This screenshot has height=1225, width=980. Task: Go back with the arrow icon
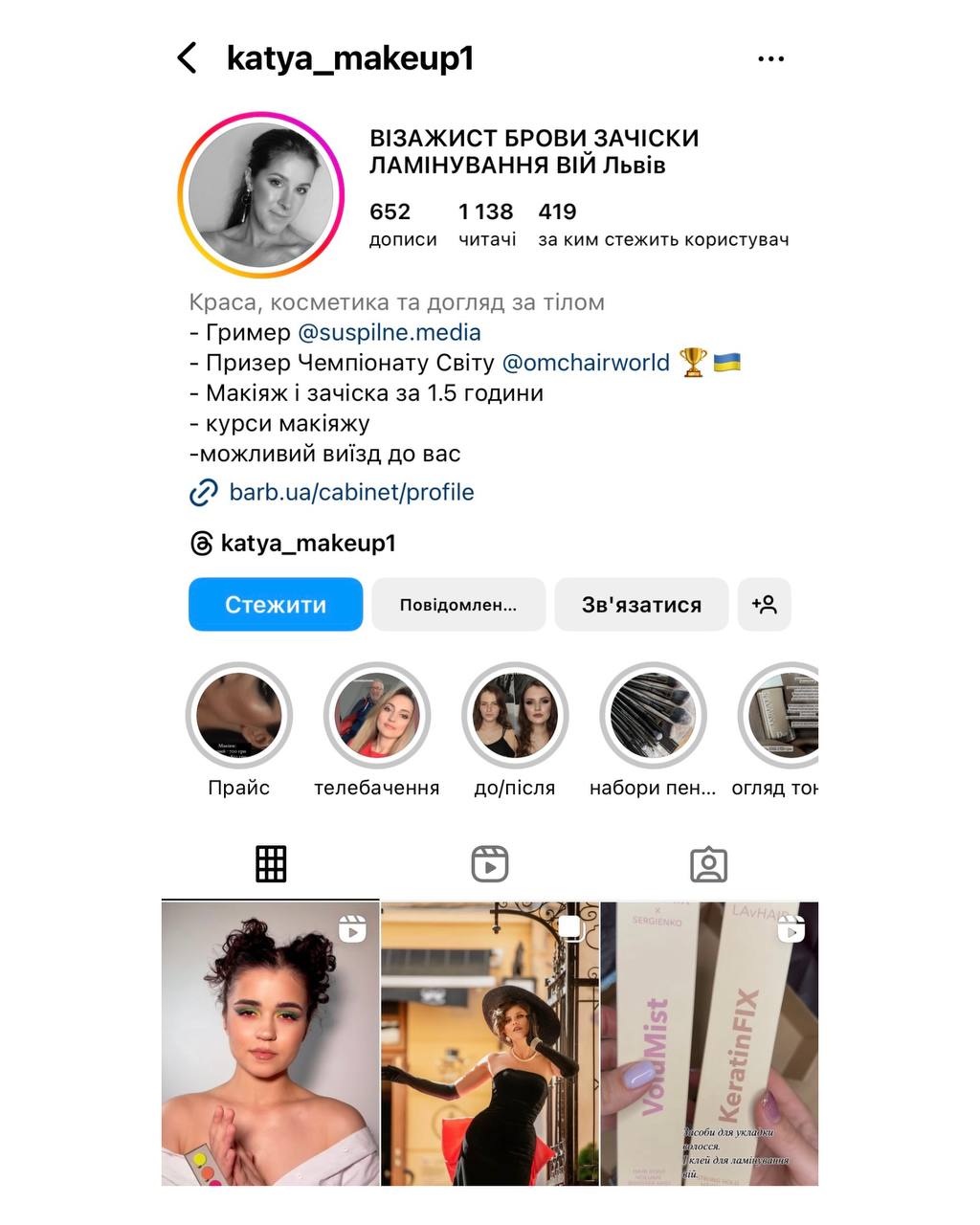(189, 58)
